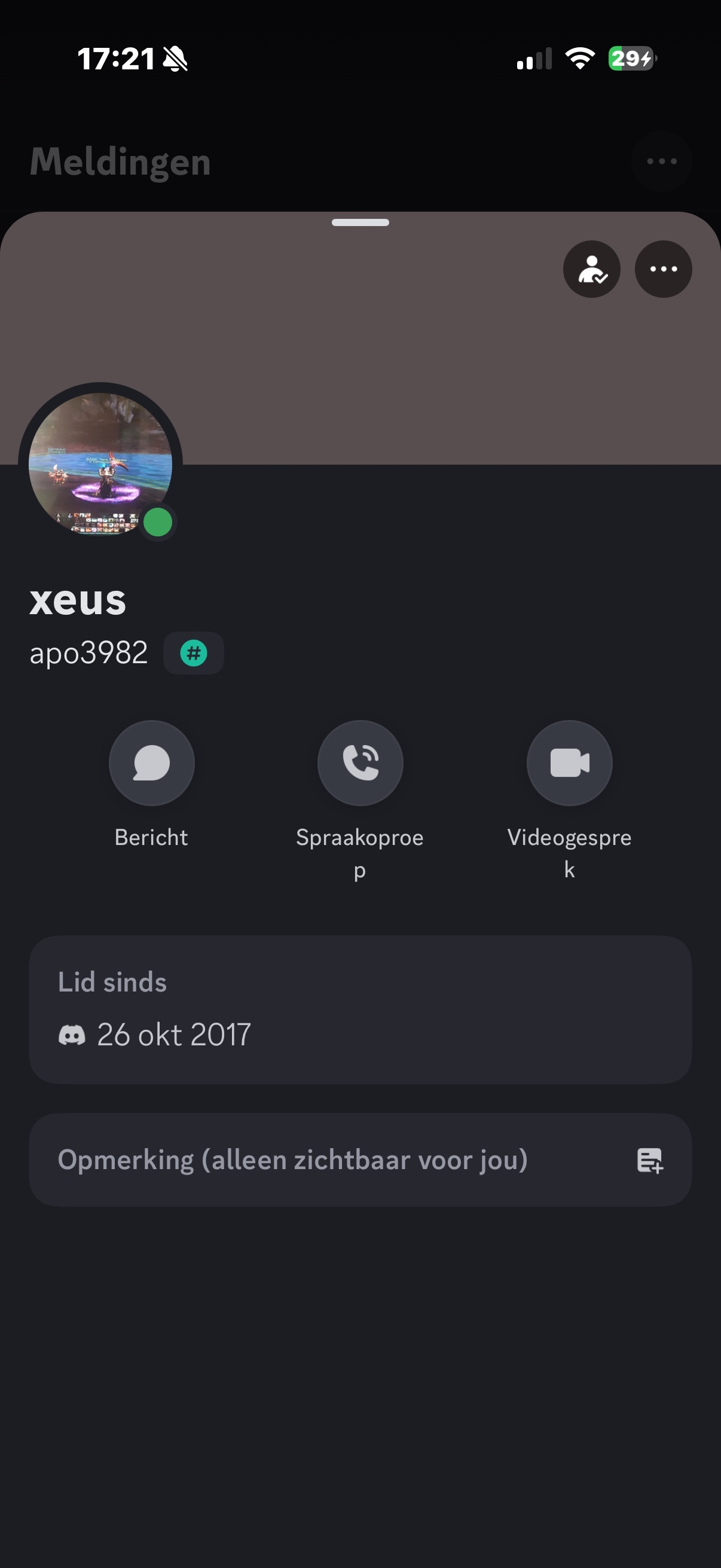Tap the profile sheet's drag handle
721x1568 pixels.
(360, 223)
